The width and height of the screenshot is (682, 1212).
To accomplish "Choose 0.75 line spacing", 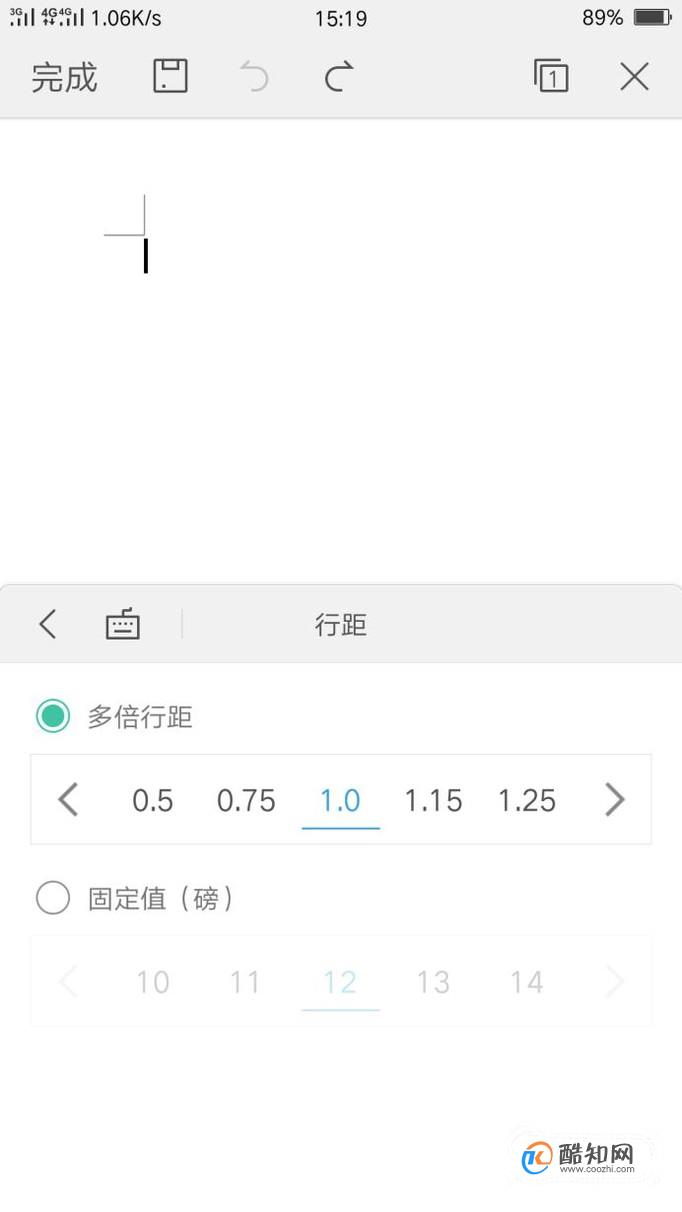I will [246, 800].
